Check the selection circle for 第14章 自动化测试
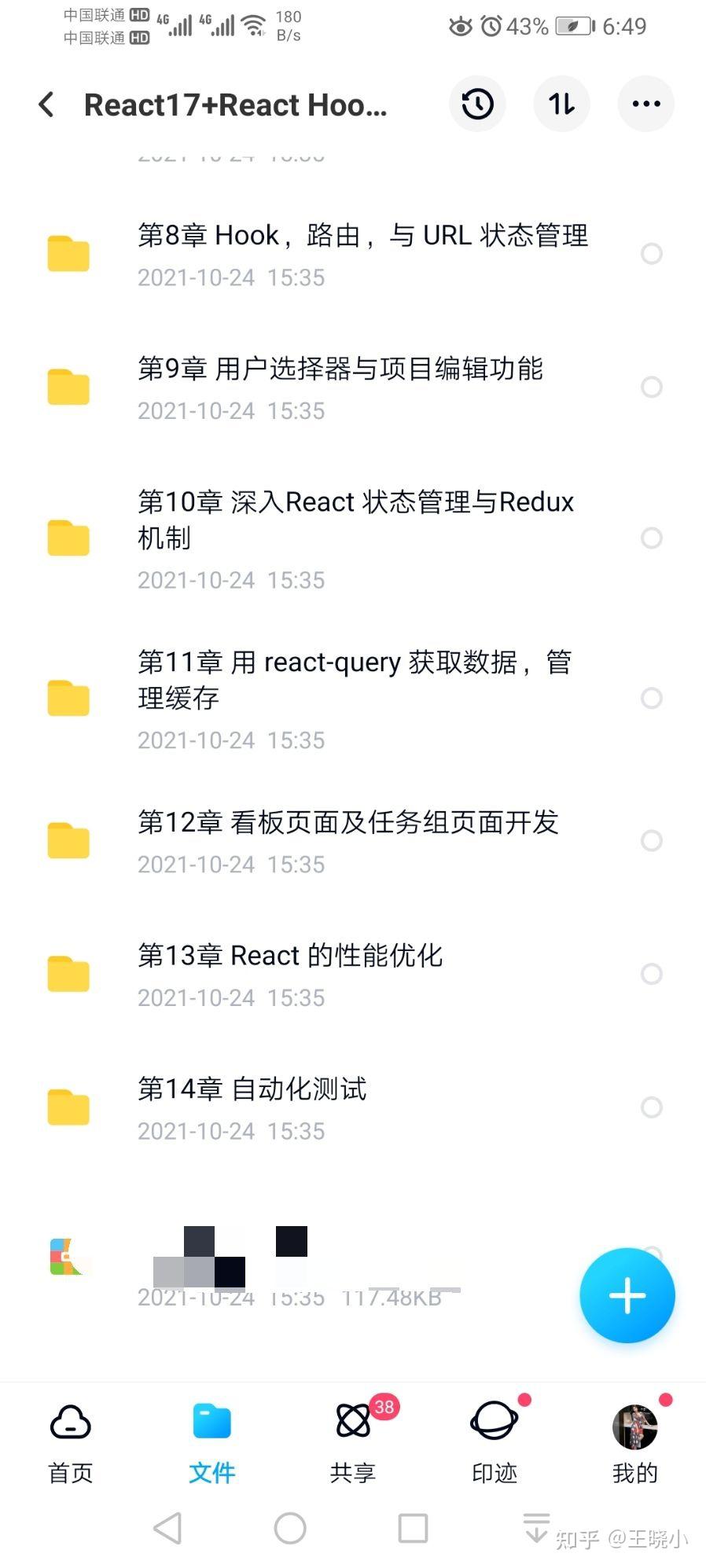 point(652,1107)
